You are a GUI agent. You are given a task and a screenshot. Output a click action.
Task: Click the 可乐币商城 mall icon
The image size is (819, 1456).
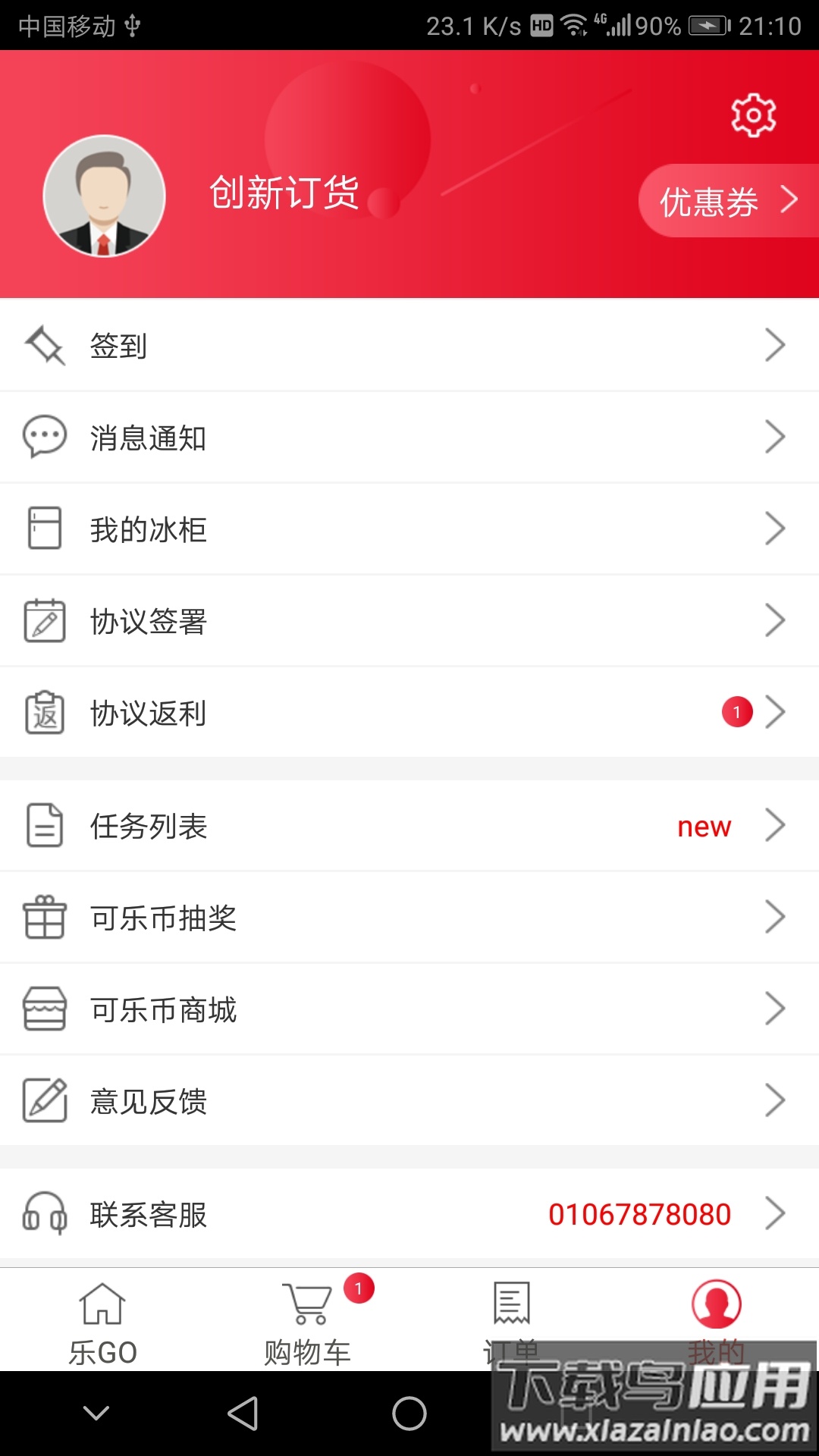[x=45, y=1009]
